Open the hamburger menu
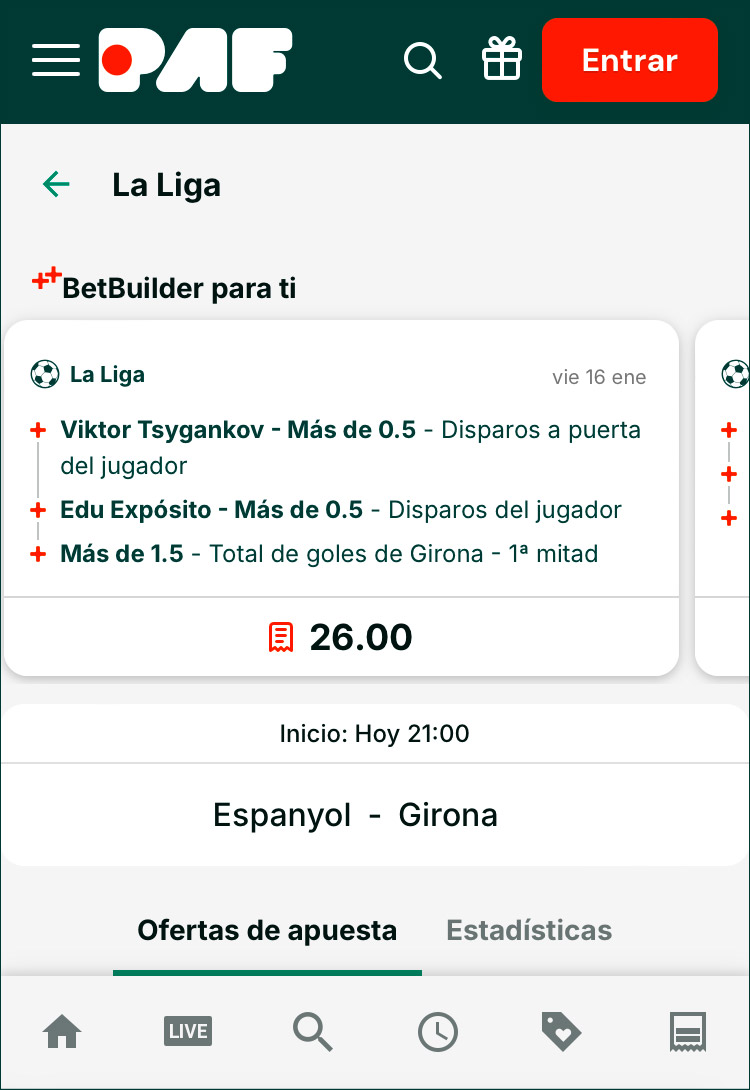Image resolution: width=750 pixels, height=1090 pixels. (56, 60)
